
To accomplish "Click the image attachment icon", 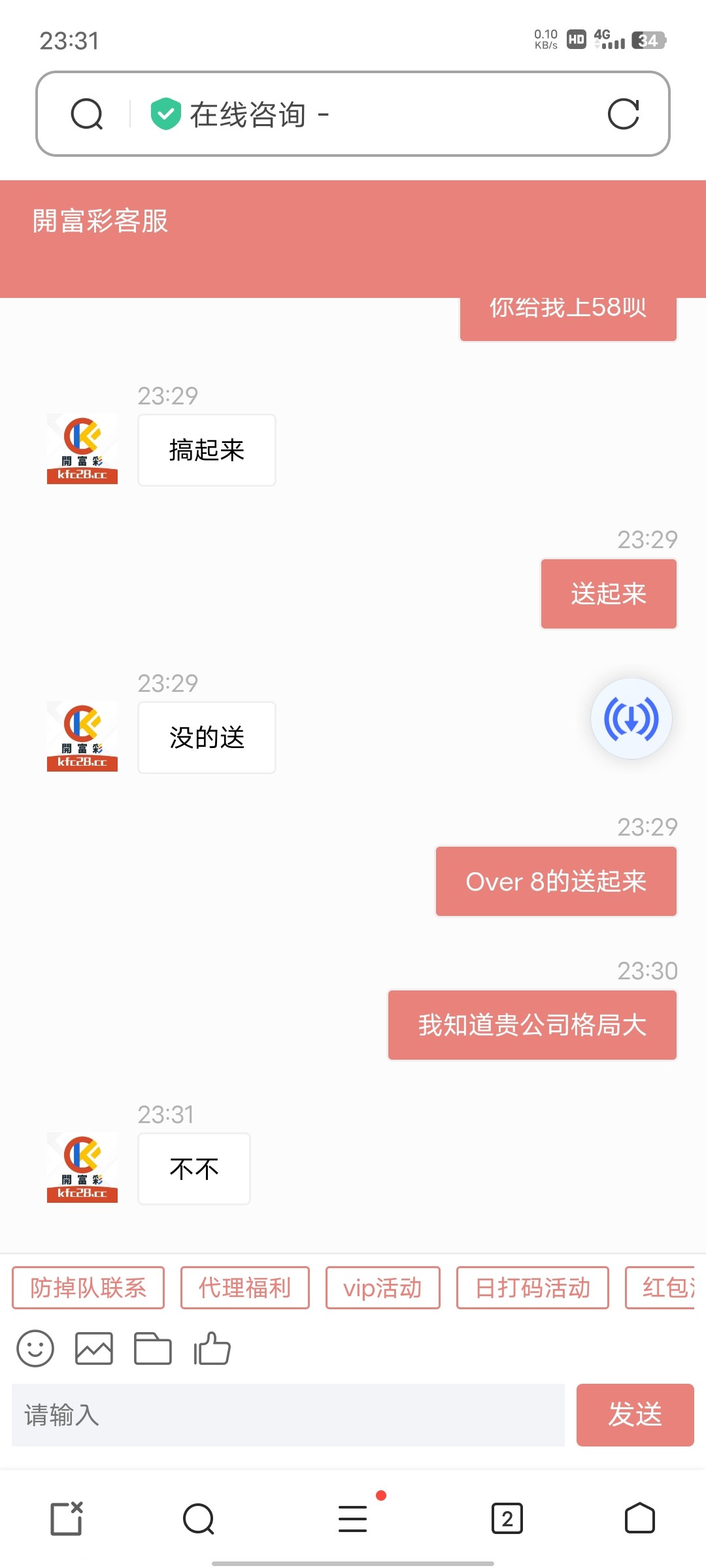I will point(94,1347).
